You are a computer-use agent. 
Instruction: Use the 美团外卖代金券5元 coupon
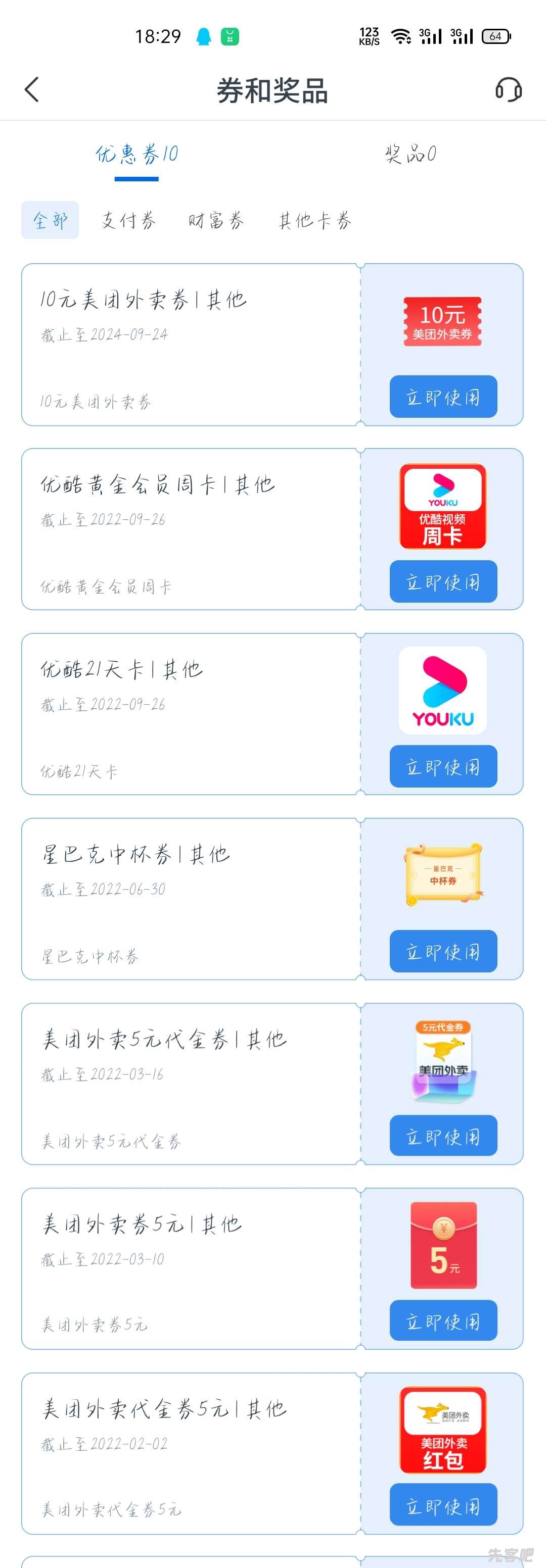443,1506
